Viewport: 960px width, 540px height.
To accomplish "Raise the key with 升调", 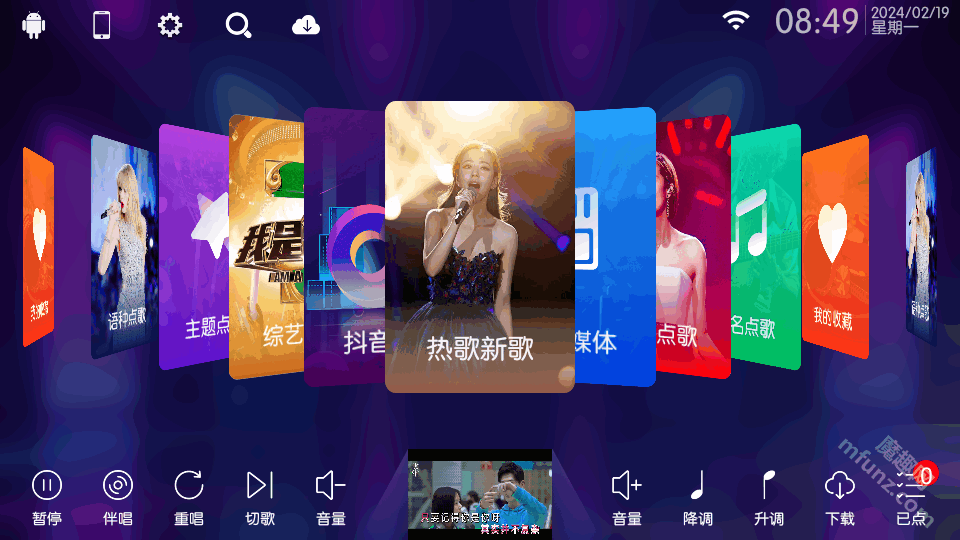I will click(769, 497).
